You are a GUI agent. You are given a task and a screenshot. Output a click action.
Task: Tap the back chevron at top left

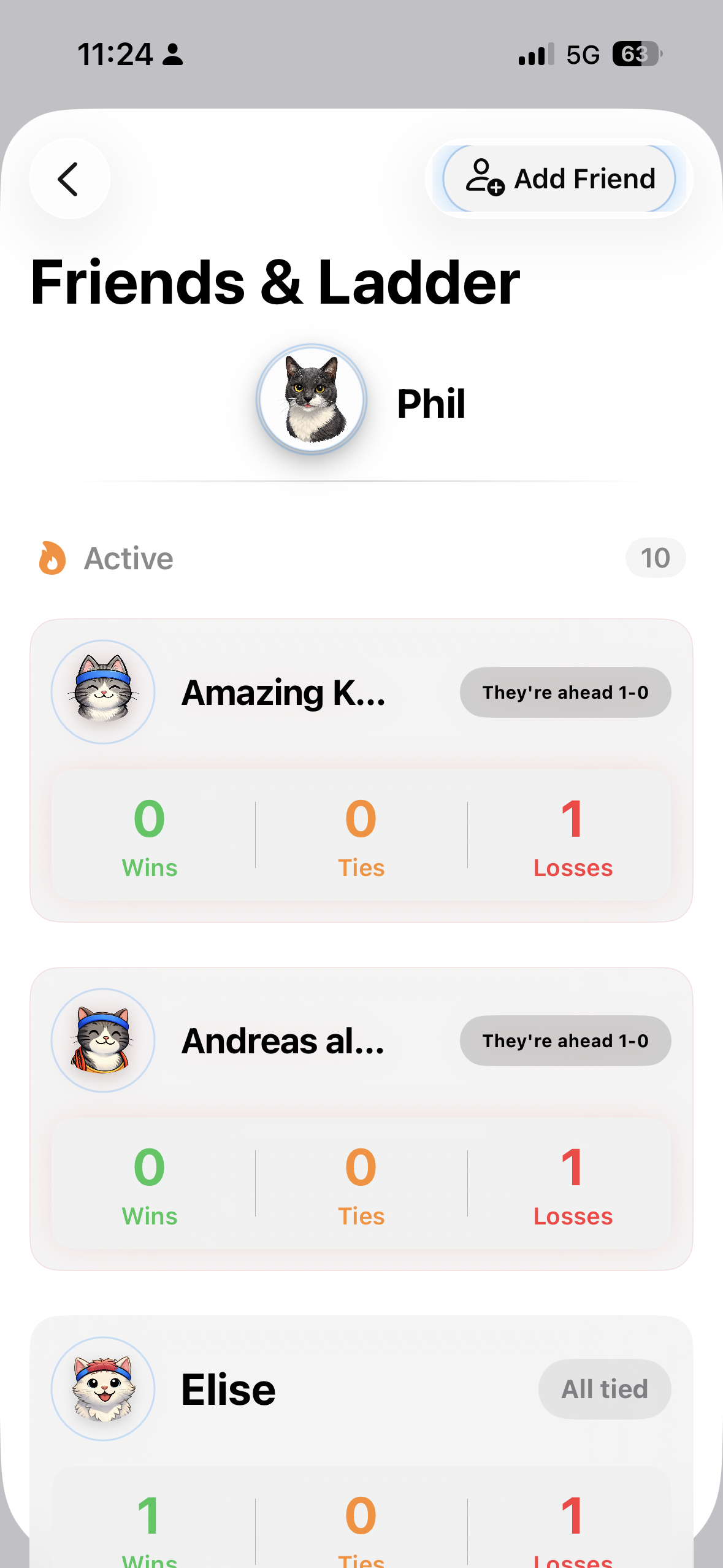coord(68,179)
